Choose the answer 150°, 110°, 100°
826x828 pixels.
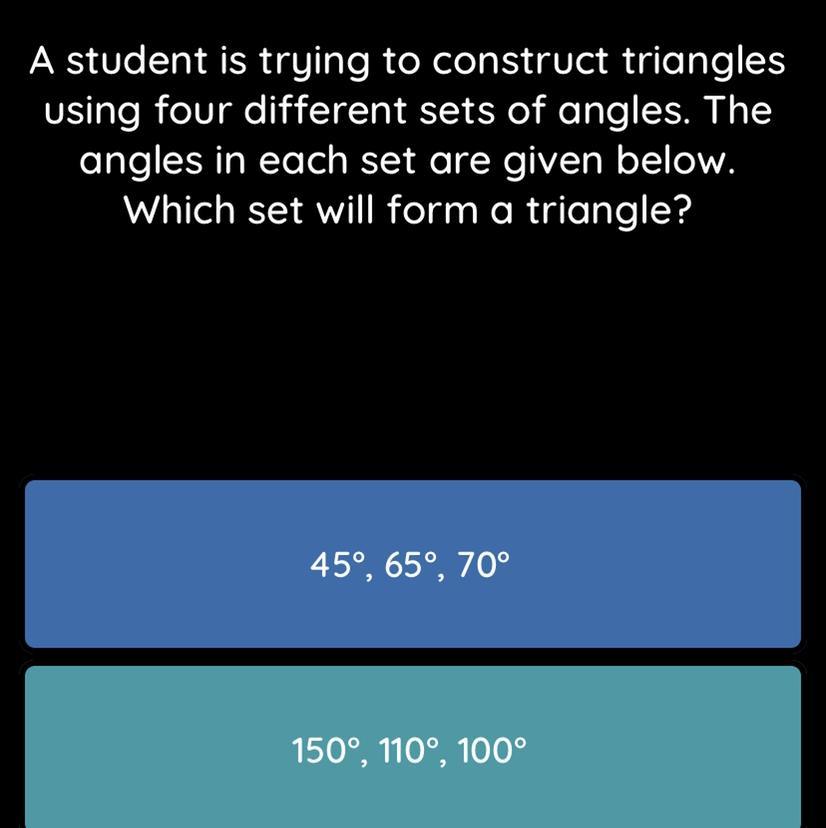point(412,747)
